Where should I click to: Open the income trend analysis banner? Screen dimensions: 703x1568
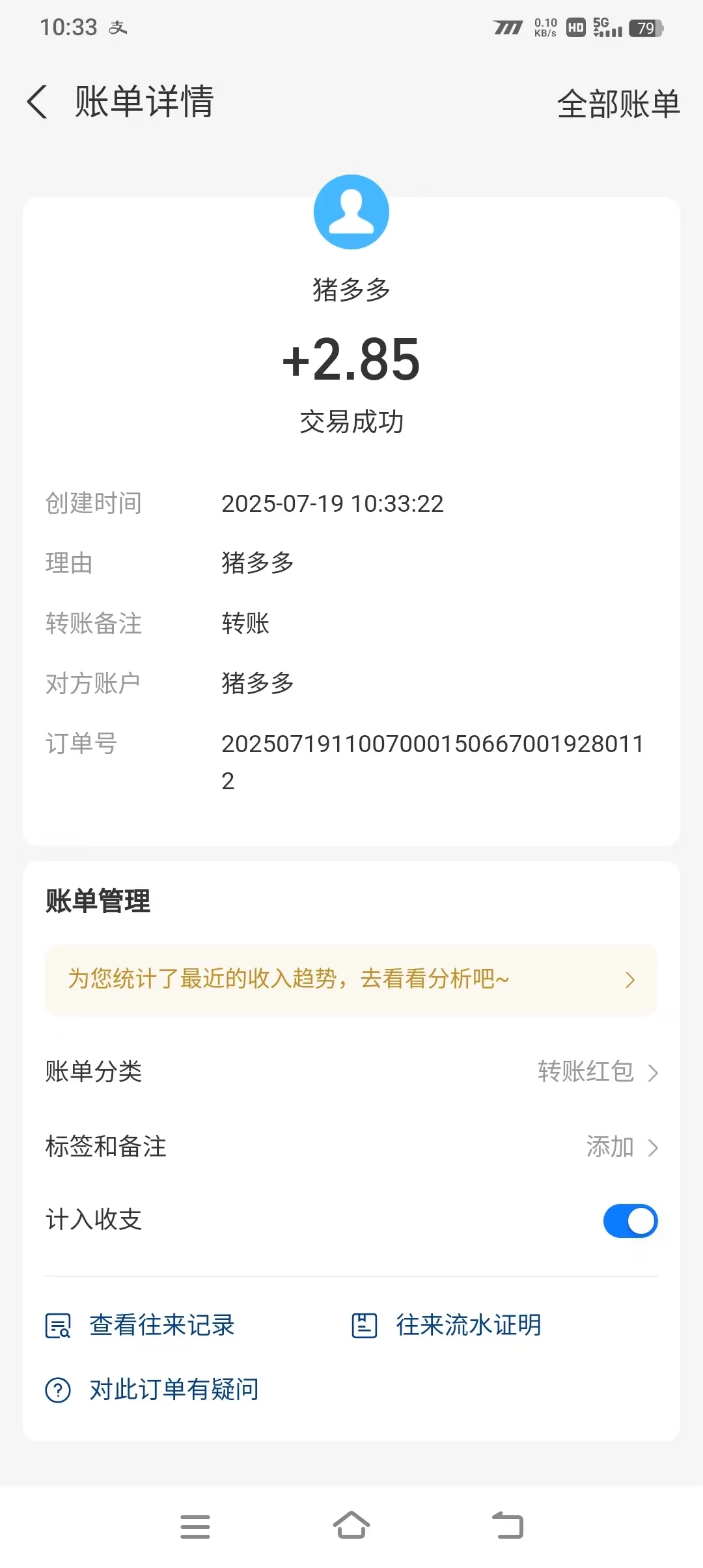[351, 979]
